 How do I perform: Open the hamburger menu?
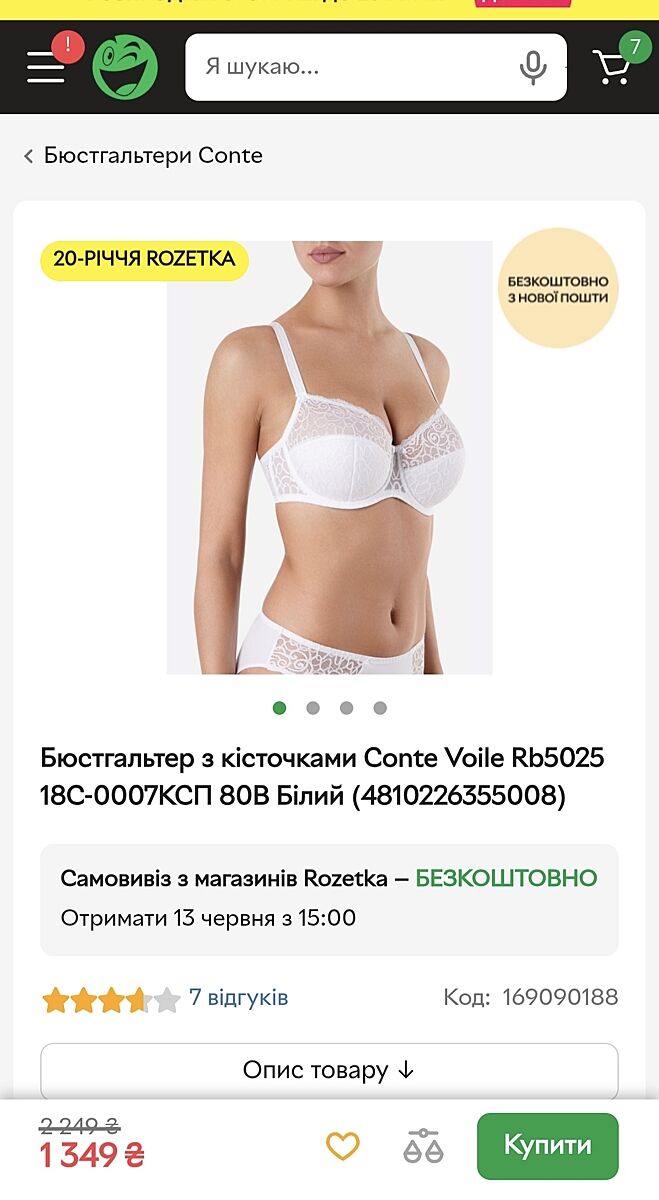46,67
